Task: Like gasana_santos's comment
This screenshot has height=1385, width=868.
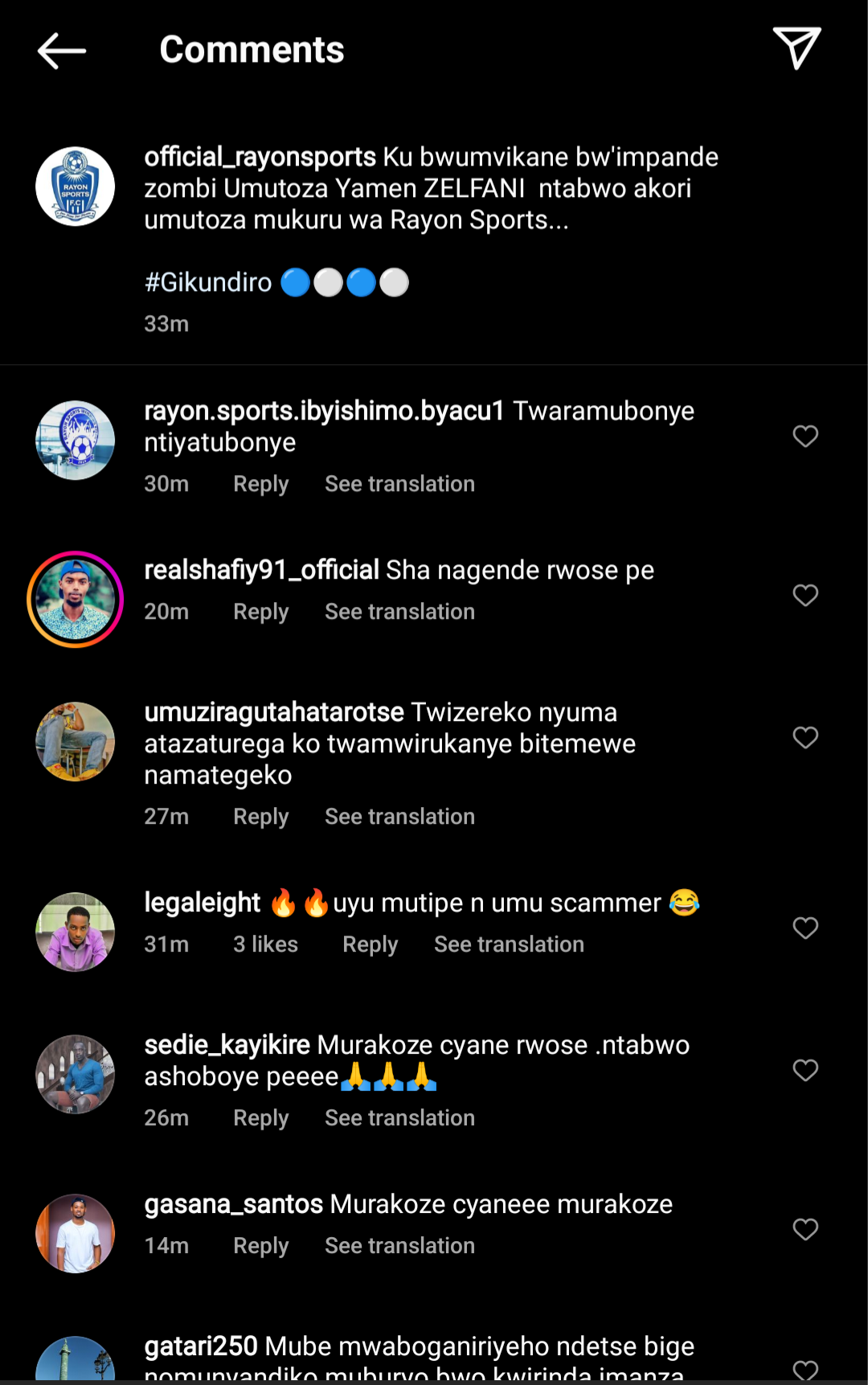Action: (x=805, y=1229)
